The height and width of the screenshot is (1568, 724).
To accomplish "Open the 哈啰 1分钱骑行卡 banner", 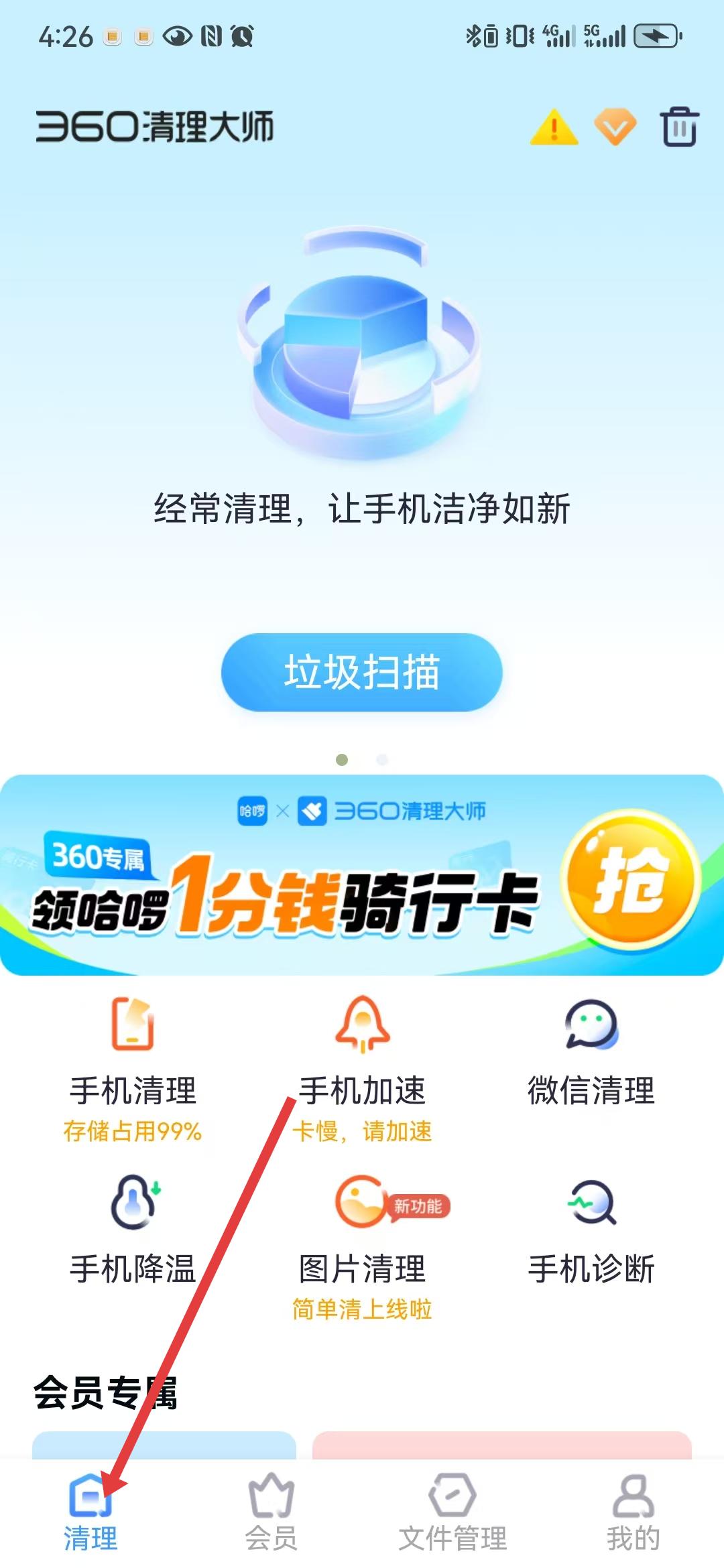I will point(362,875).
